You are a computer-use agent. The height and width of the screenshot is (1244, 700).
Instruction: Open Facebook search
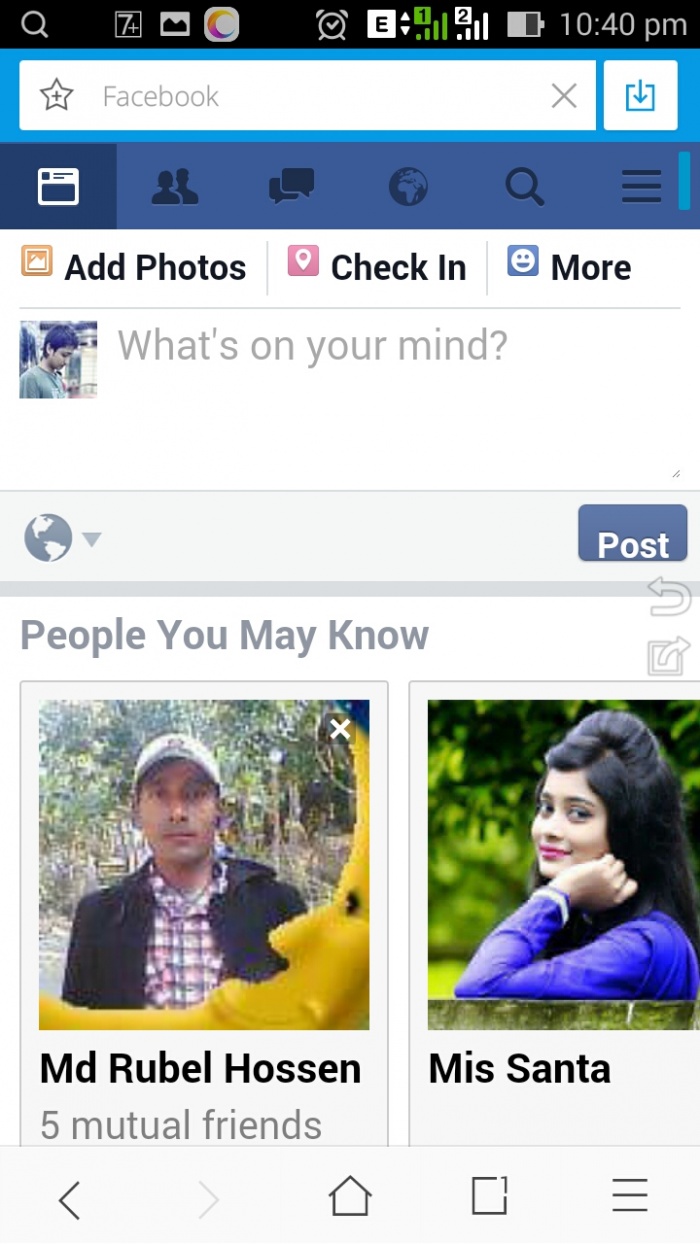click(524, 187)
